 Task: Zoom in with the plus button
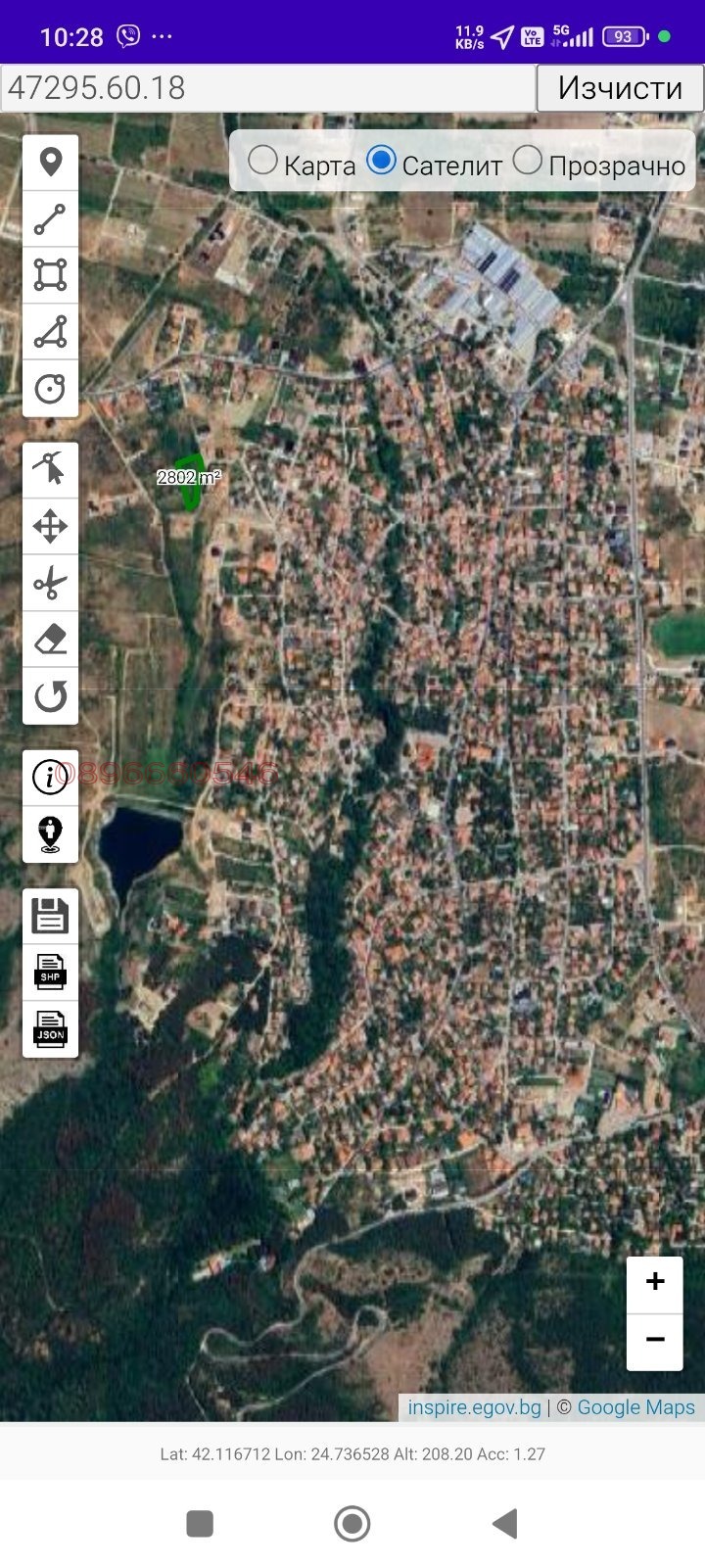[655, 1282]
